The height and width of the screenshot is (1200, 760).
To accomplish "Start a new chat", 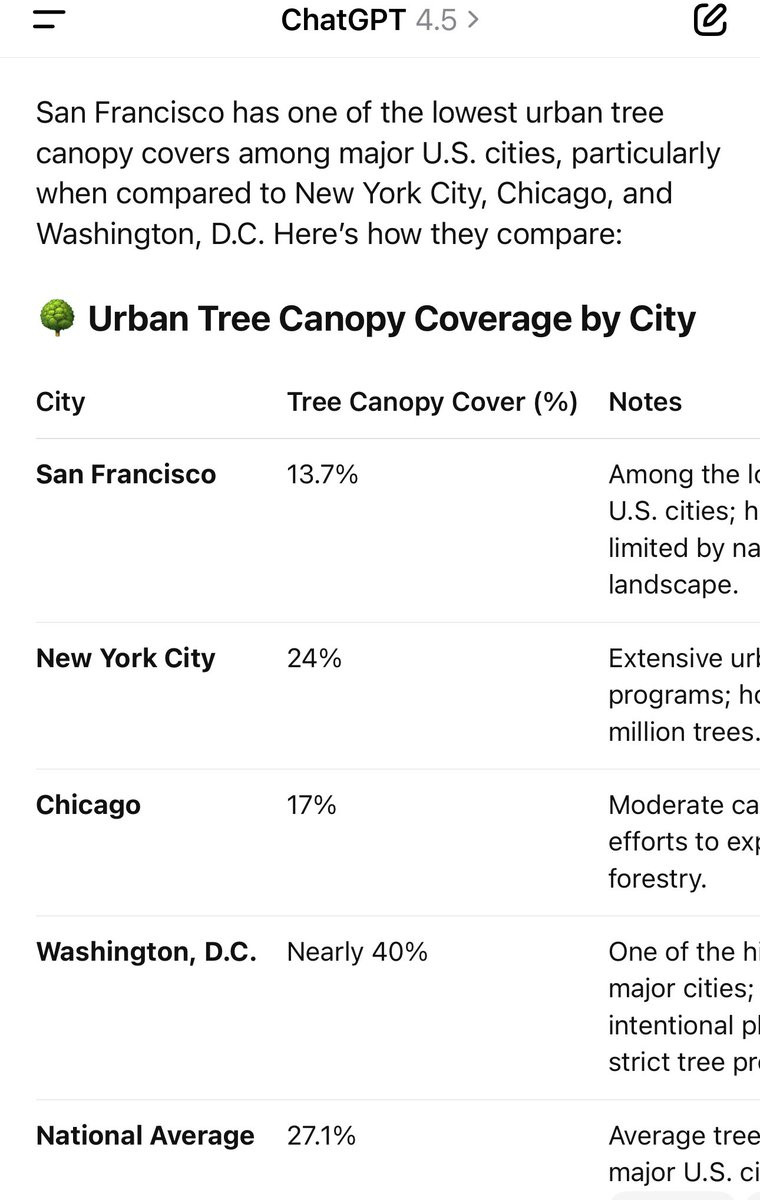I will (x=710, y=19).
